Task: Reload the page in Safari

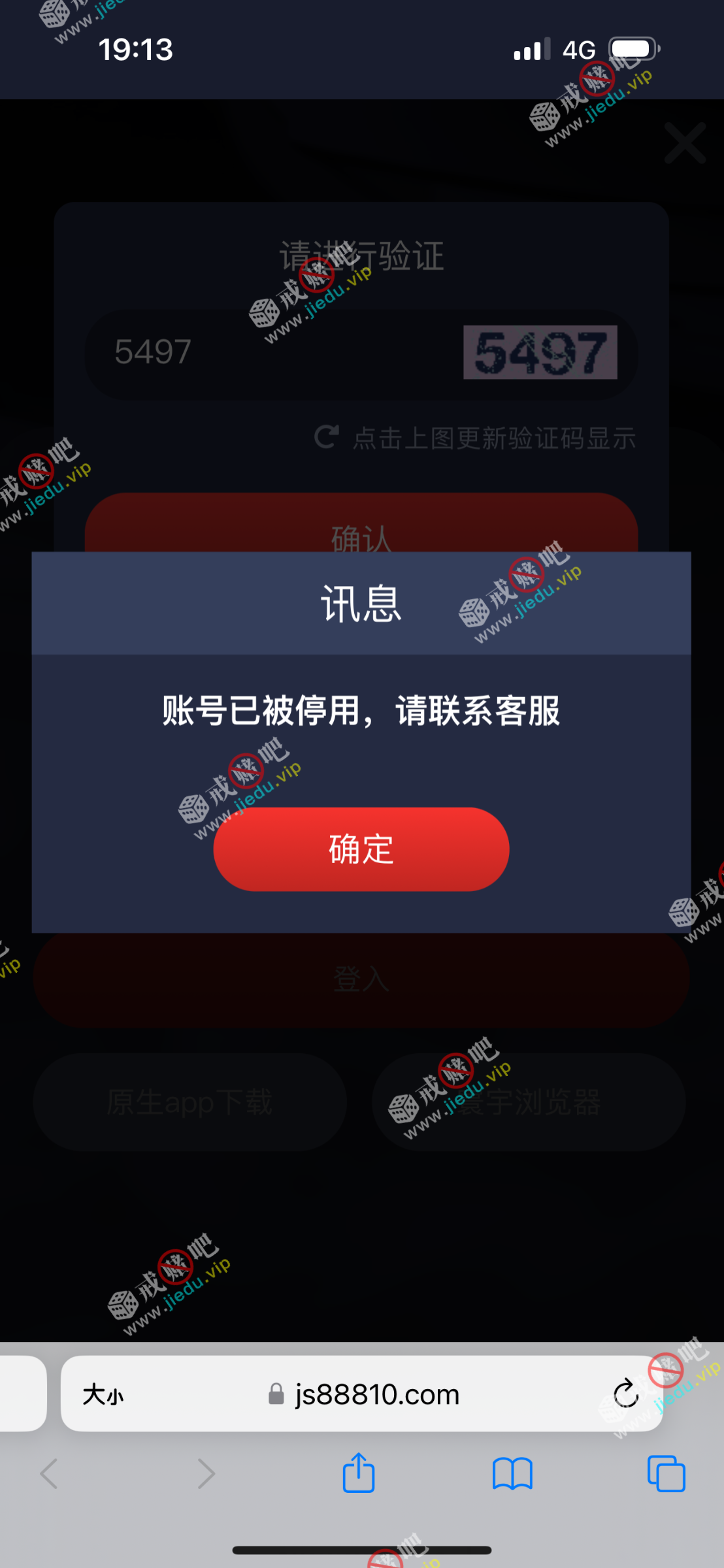Action: tap(625, 1394)
